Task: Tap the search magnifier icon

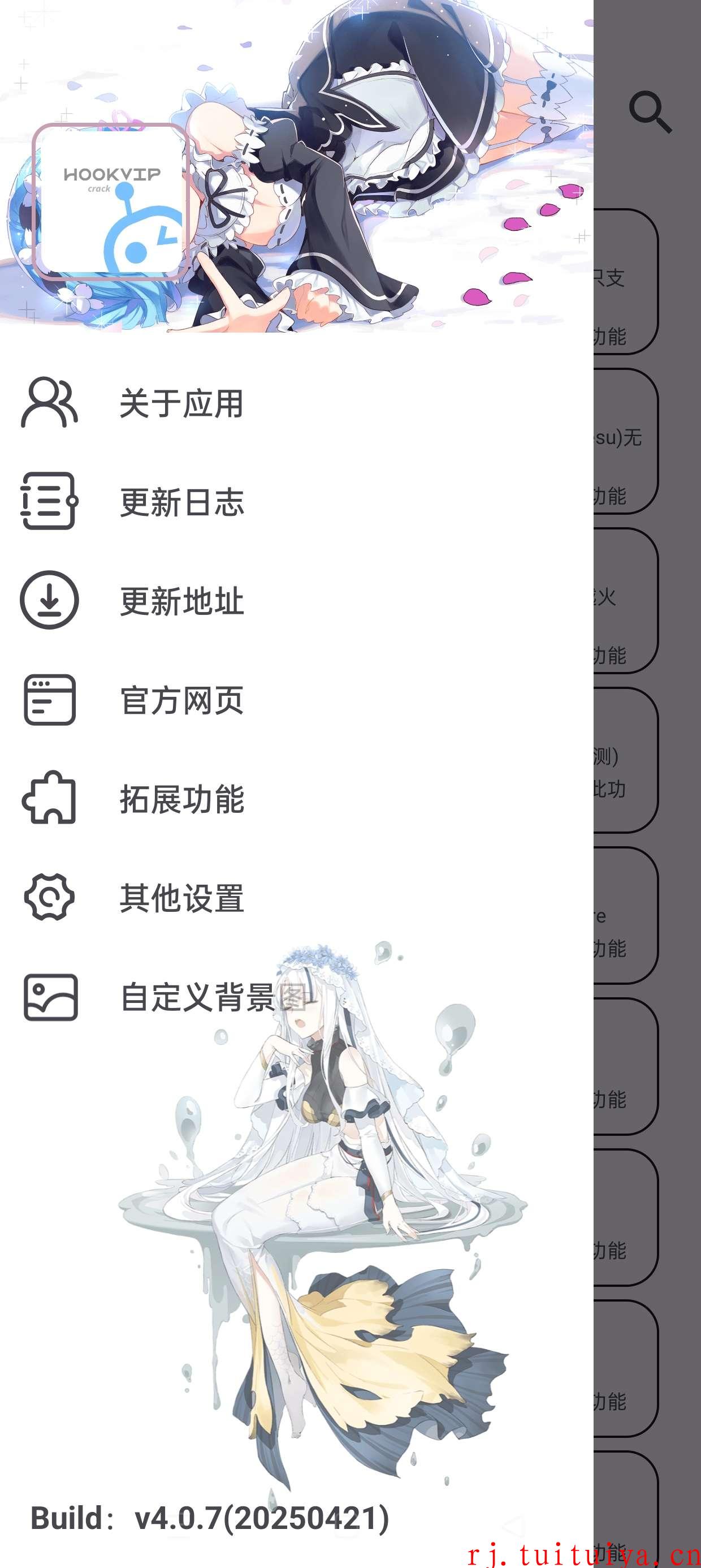Action: (x=650, y=112)
